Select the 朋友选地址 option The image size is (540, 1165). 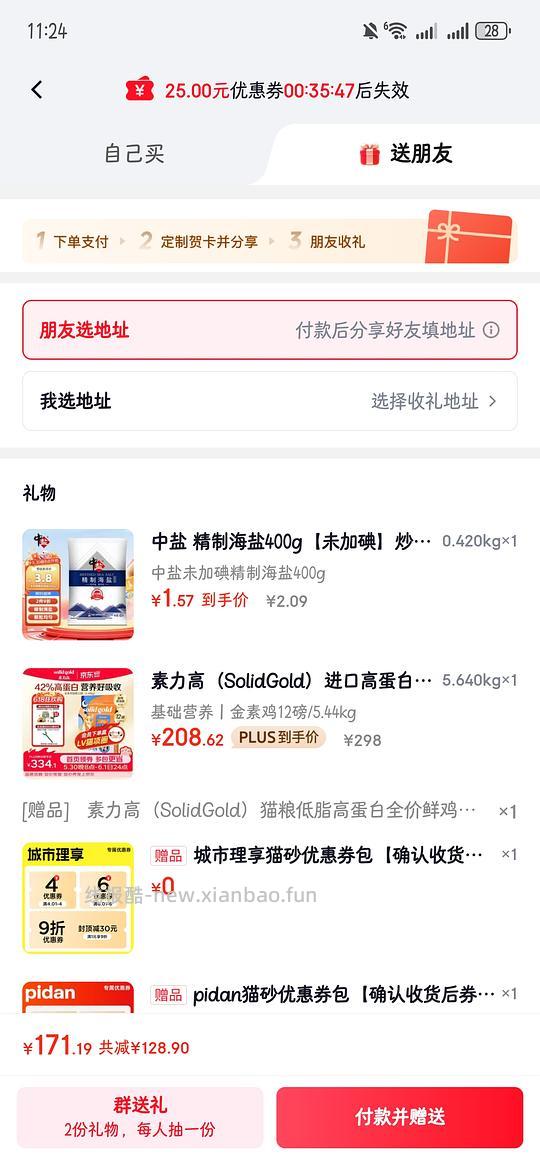tap(270, 330)
